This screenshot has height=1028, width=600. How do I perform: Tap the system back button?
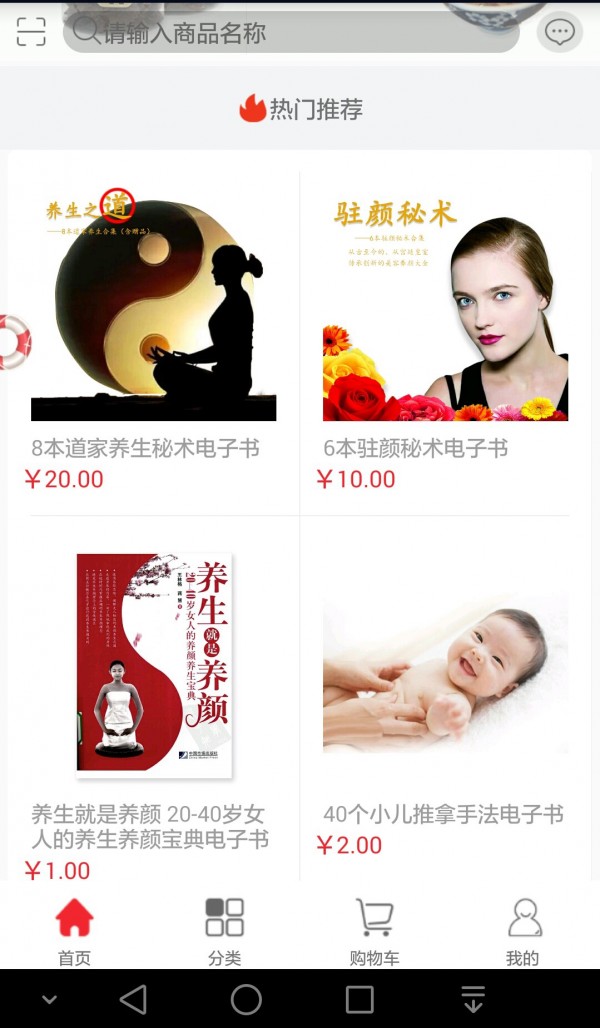133,999
